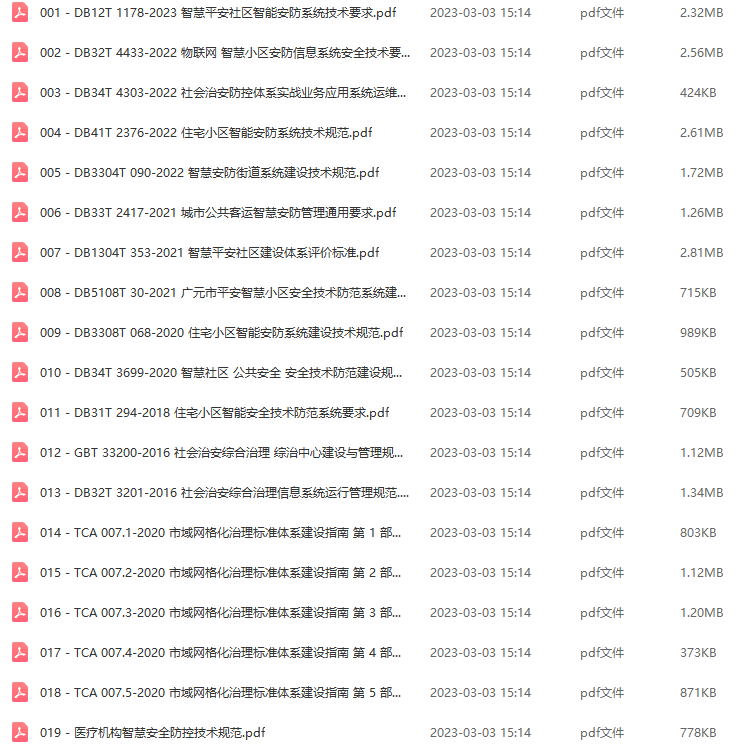Image resolution: width=740 pixels, height=745 pixels.
Task: Open file 014 TCA 007.1-2020 PDF
Action: [221, 532]
